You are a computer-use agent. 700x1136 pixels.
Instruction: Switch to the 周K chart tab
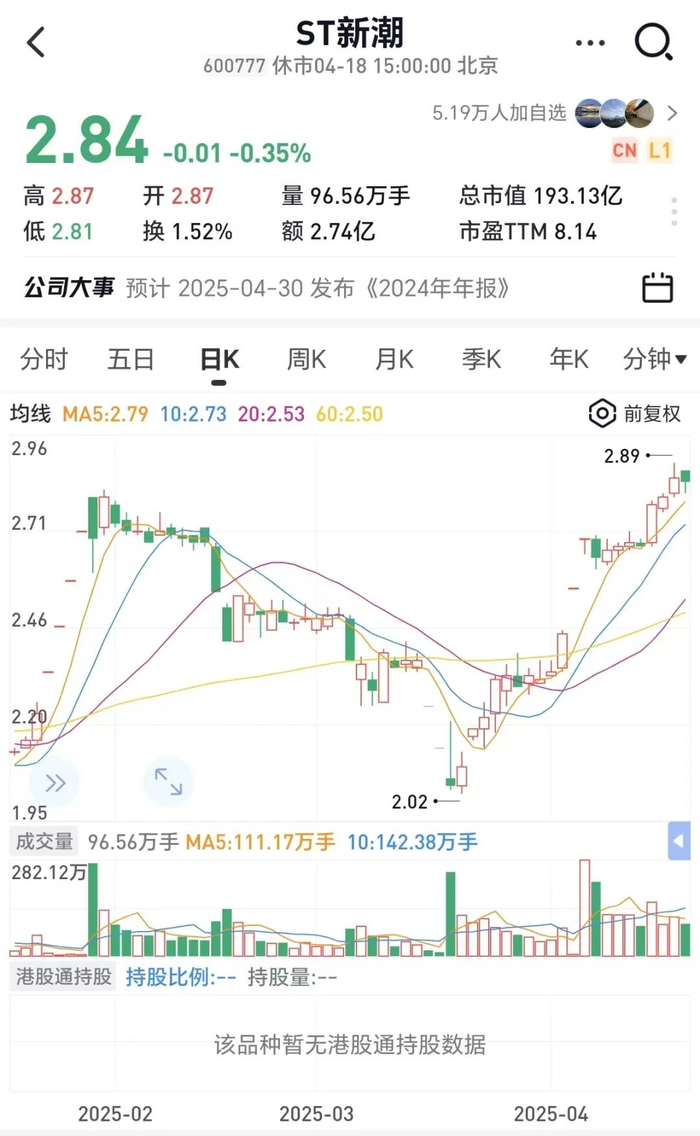(x=306, y=359)
